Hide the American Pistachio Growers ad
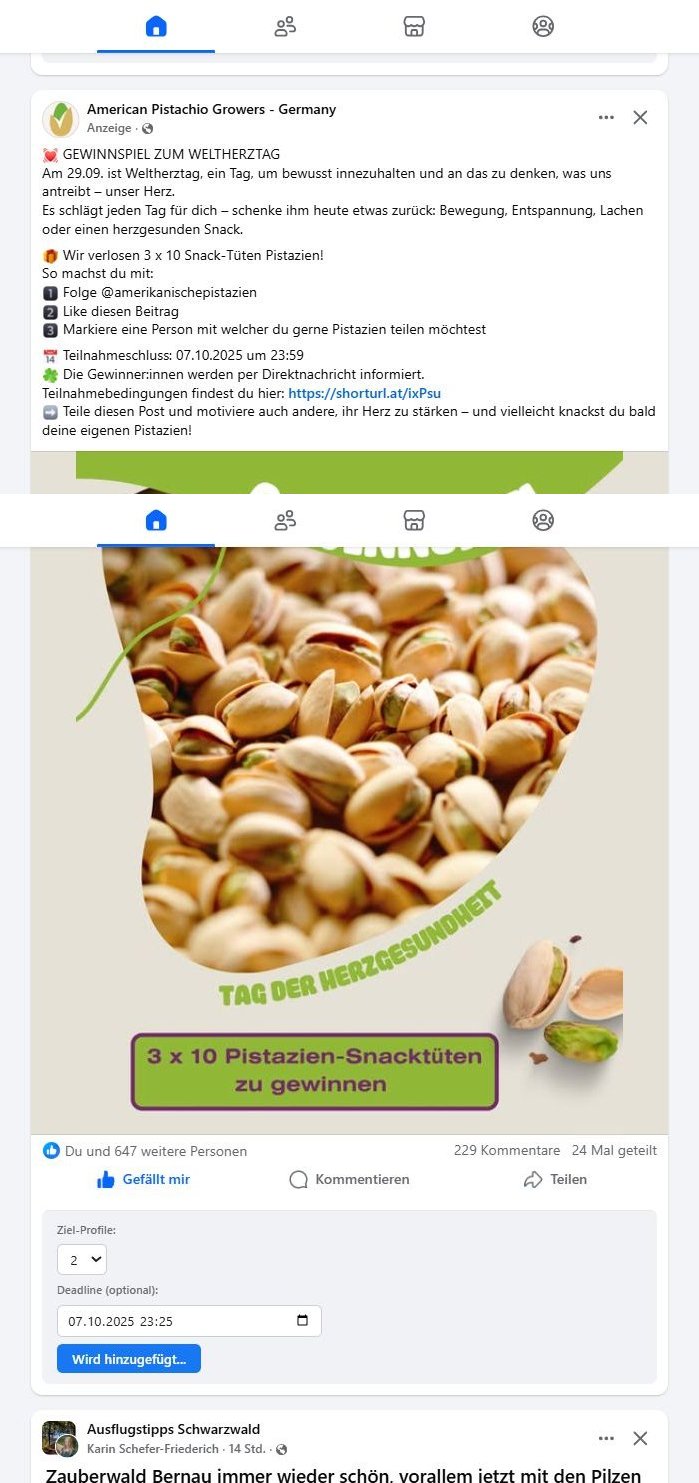Image resolution: width=699 pixels, height=1483 pixels. [x=640, y=118]
